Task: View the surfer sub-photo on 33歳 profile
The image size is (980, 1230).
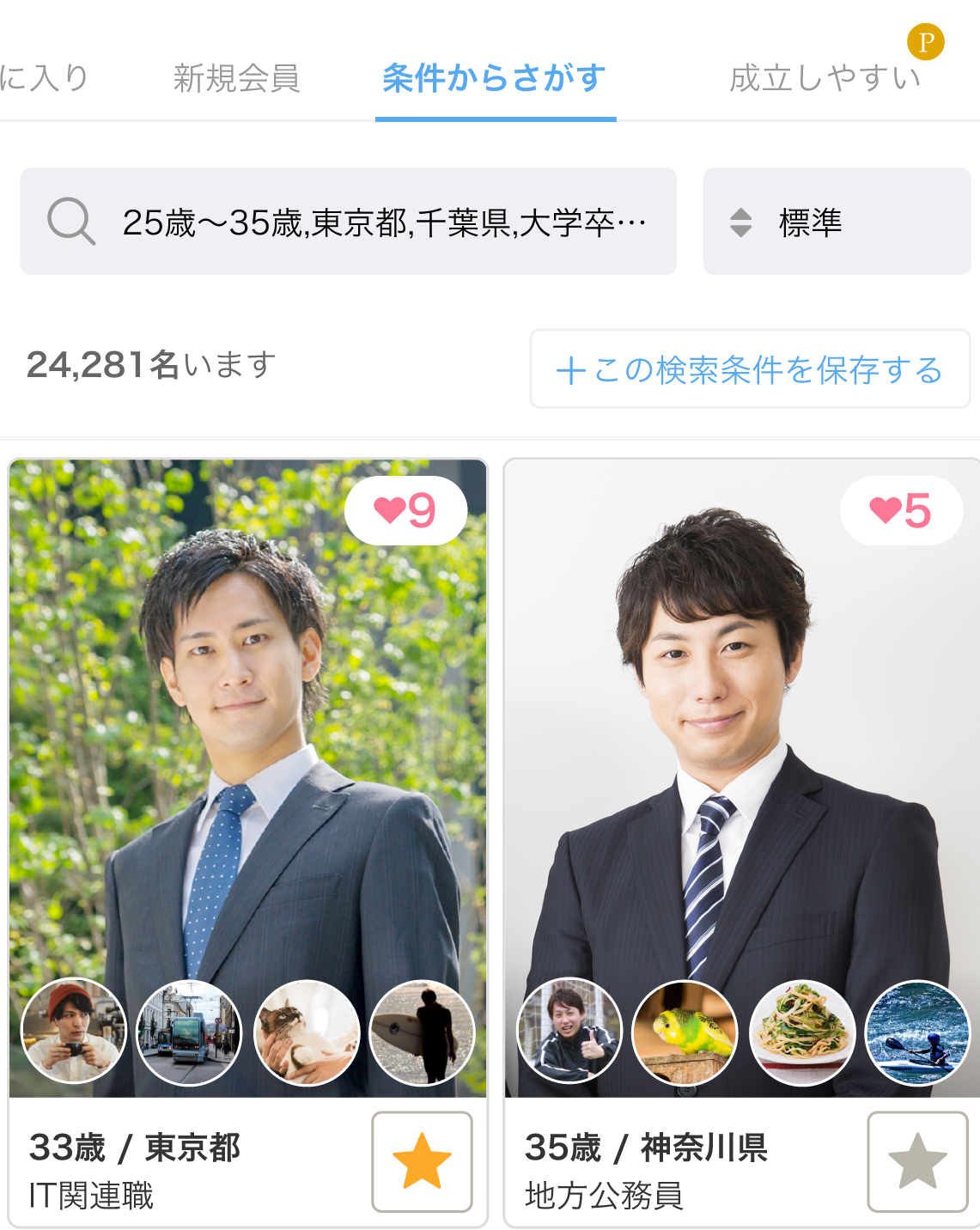Action: (x=422, y=1032)
